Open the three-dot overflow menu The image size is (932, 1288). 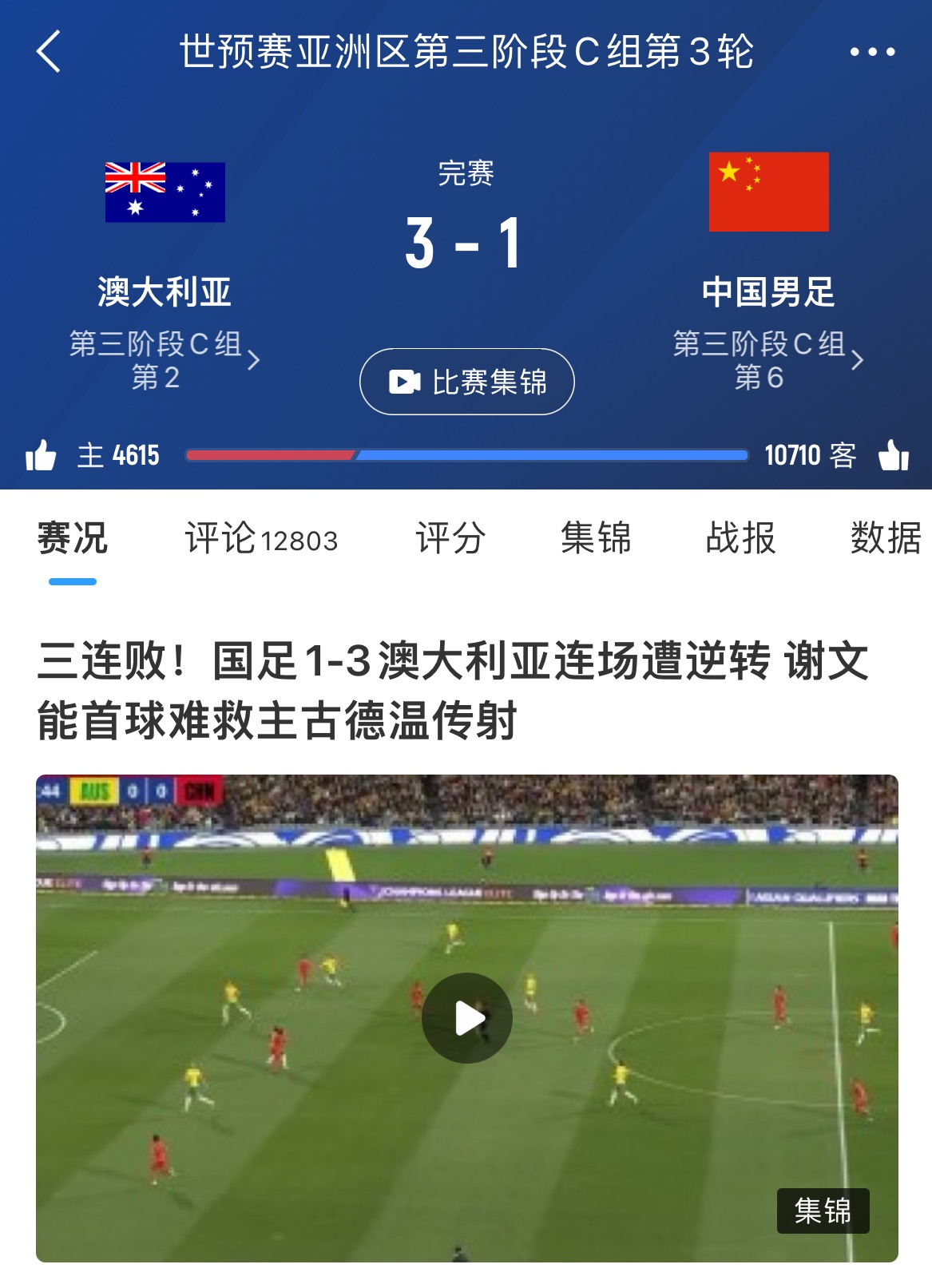pyautogui.click(x=872, y=52)
